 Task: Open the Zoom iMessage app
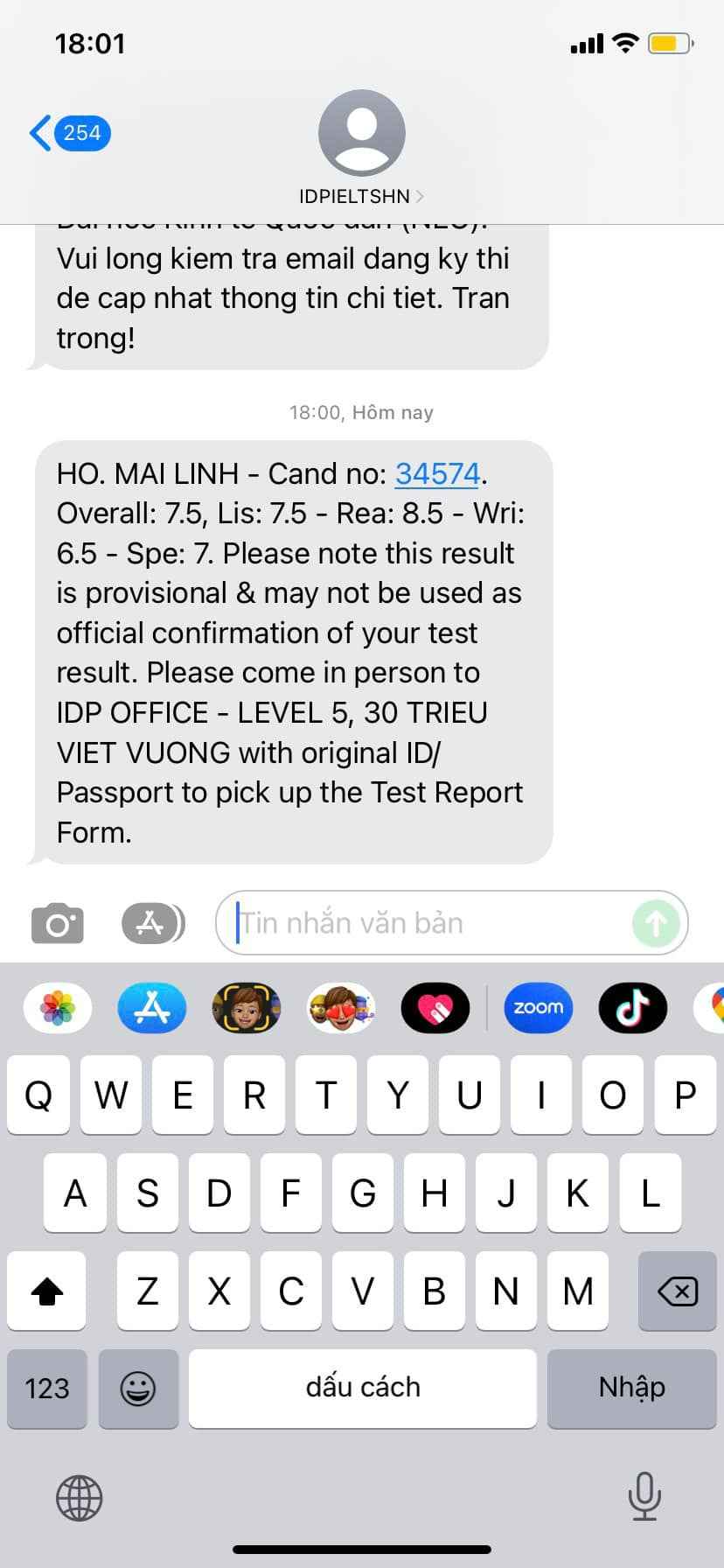click(x=539, y=1008)
